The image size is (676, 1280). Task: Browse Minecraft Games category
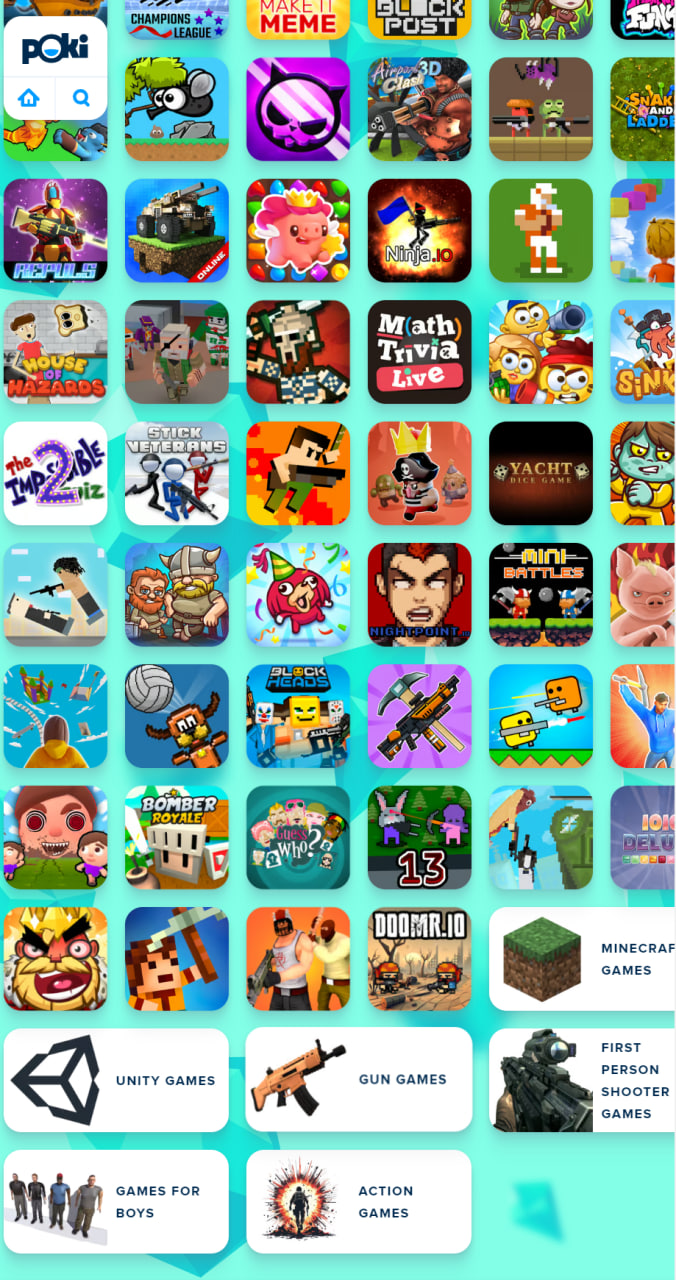[x=583, y=959]
